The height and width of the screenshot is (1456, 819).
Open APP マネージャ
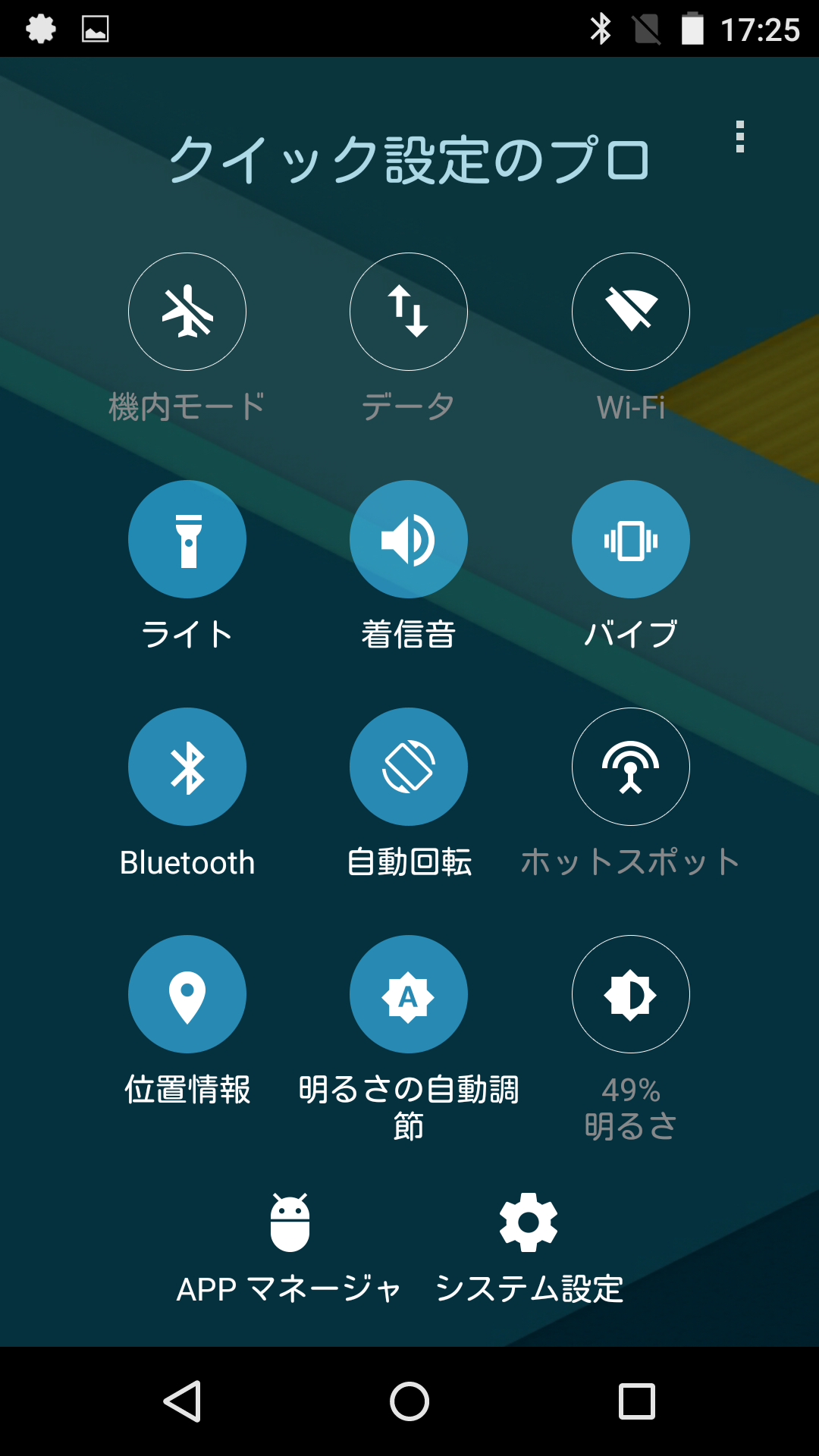[x=289, y=1248]
